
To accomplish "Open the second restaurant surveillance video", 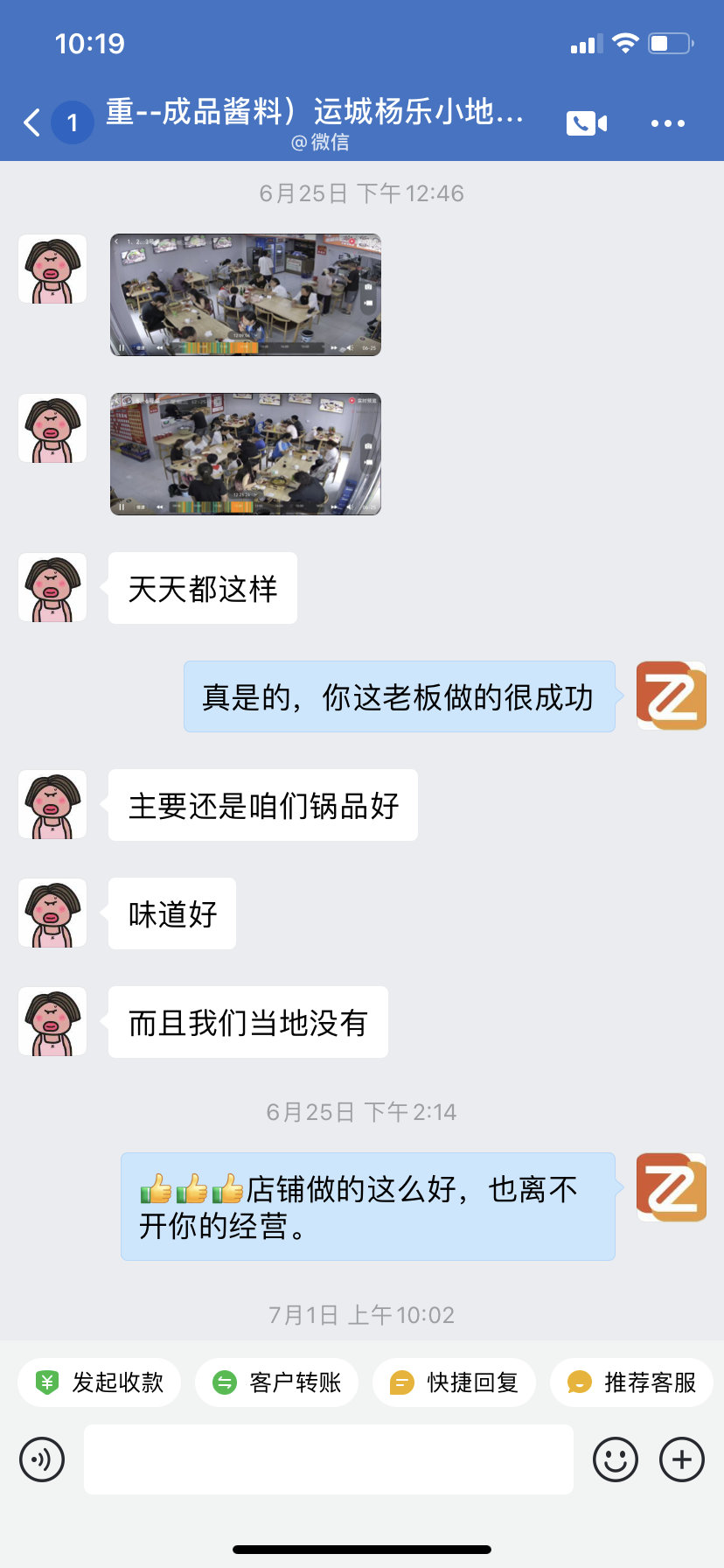I will 246,454.
